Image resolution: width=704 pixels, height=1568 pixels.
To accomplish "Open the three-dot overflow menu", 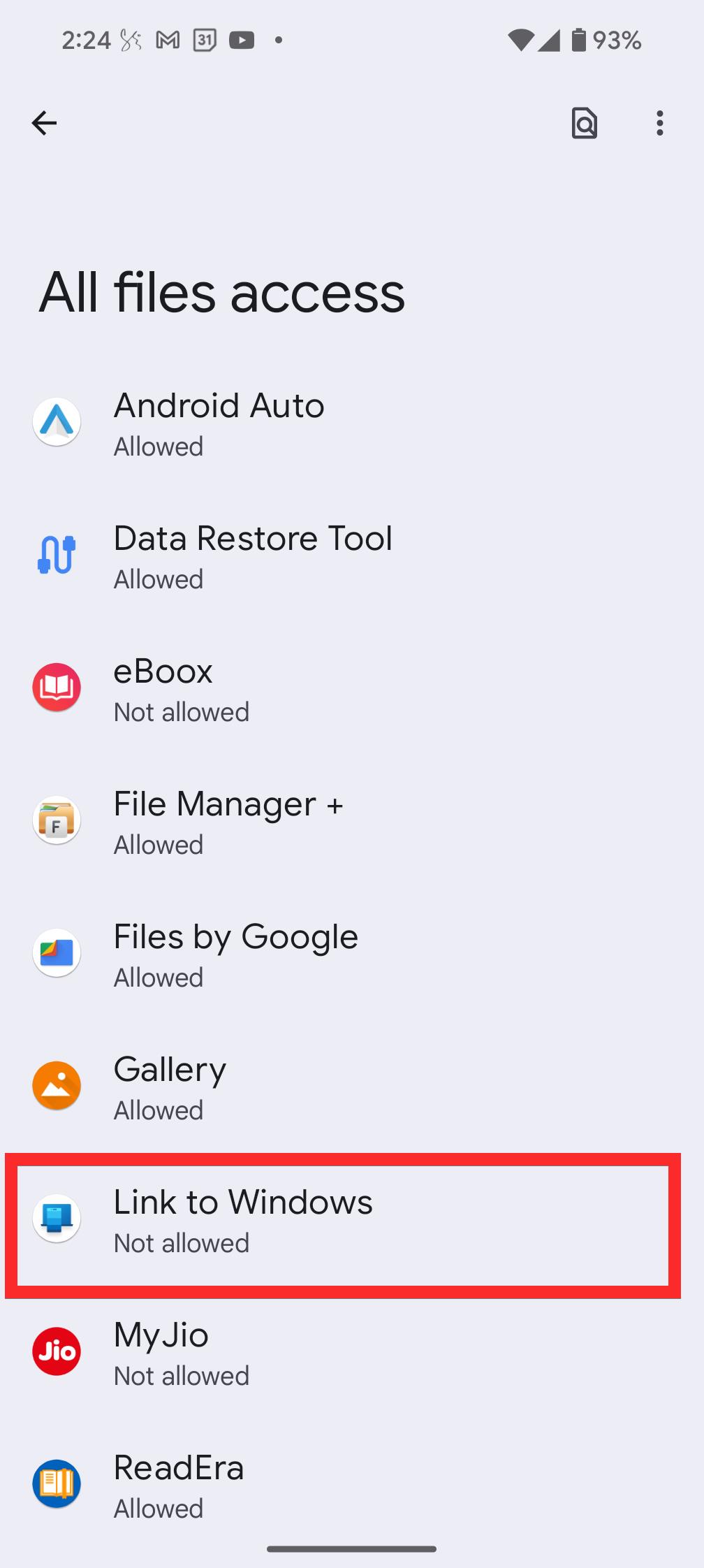I will coord(659,123).
